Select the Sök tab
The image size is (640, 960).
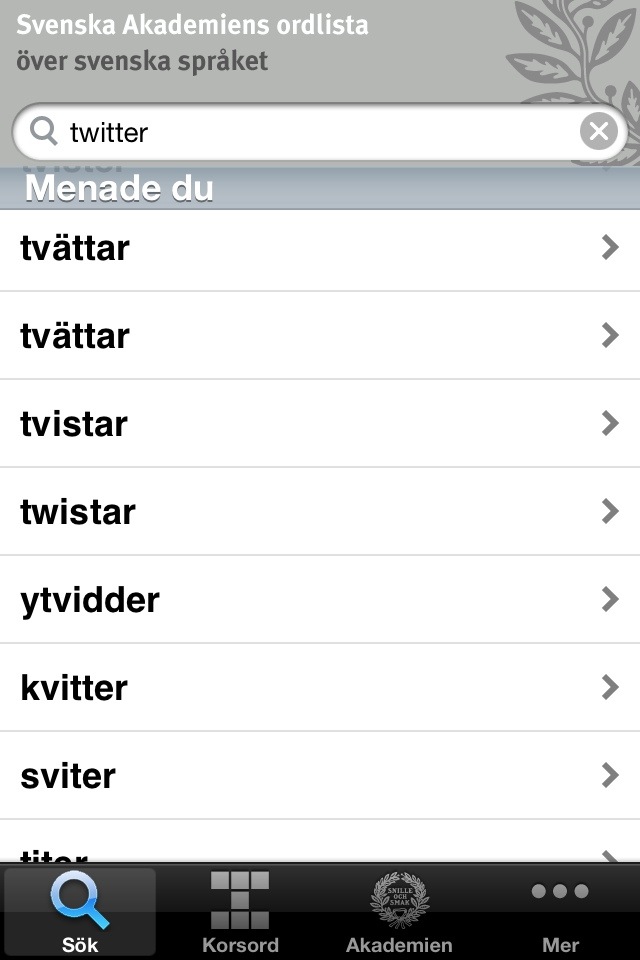(80, 912)
